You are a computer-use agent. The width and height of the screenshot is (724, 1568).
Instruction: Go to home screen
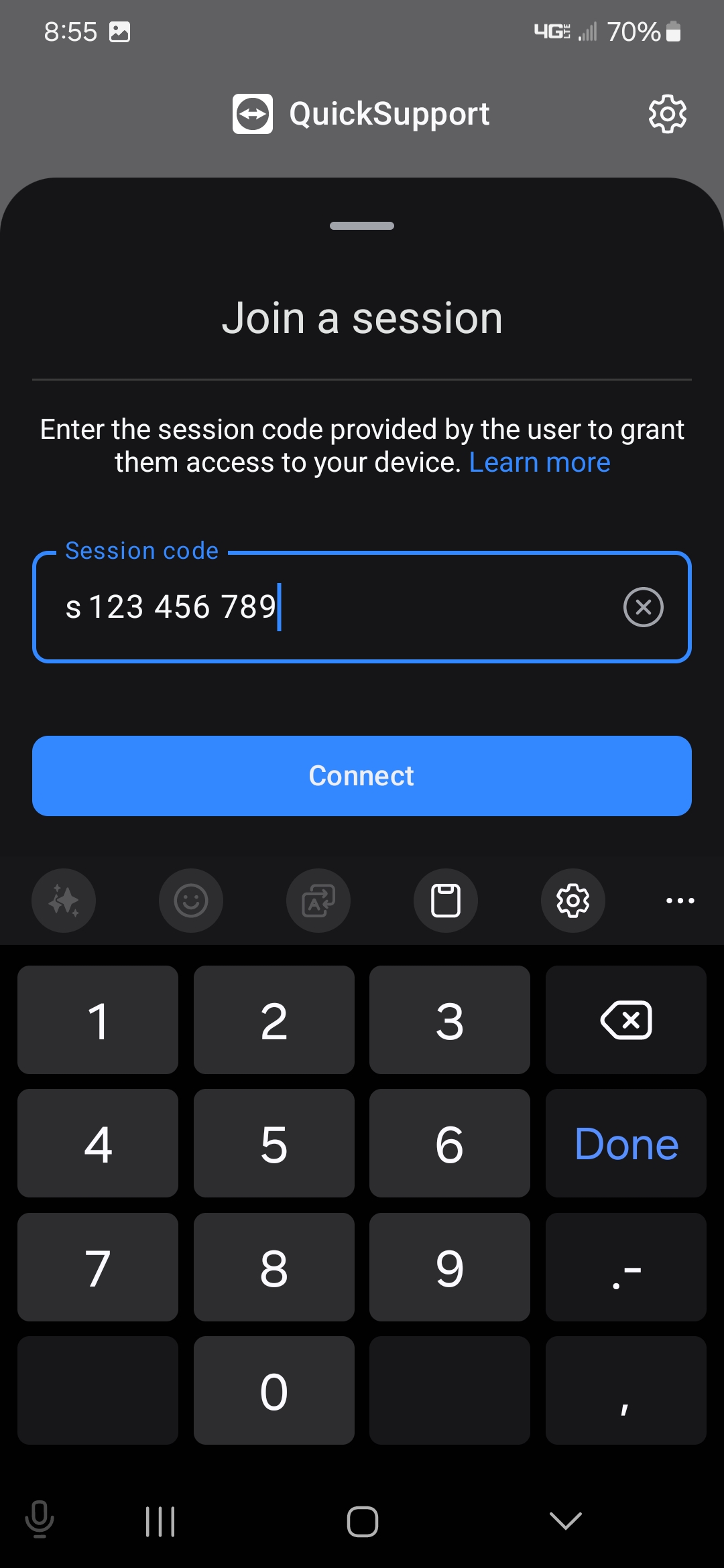(x=362, y=1521)
